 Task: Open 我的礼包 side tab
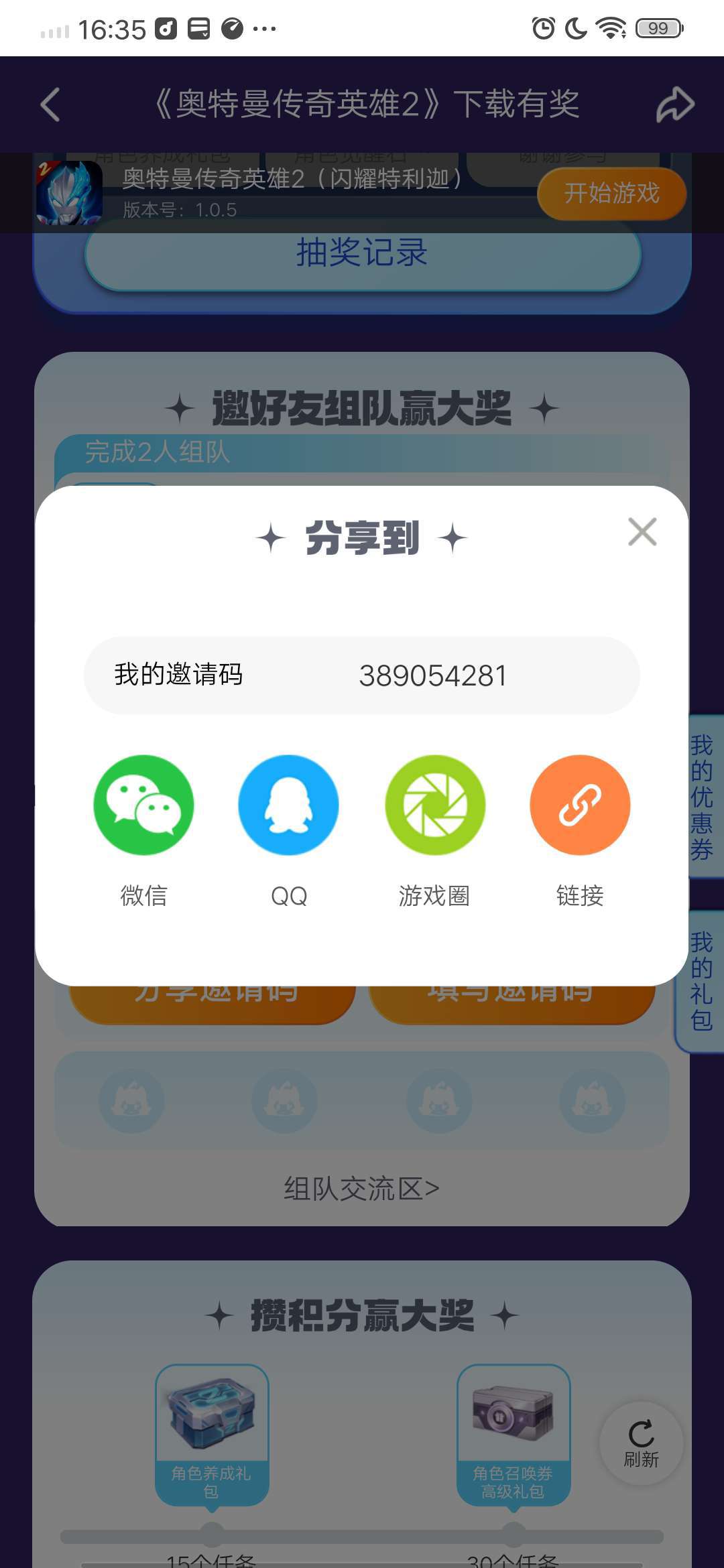tap(701, 981)
